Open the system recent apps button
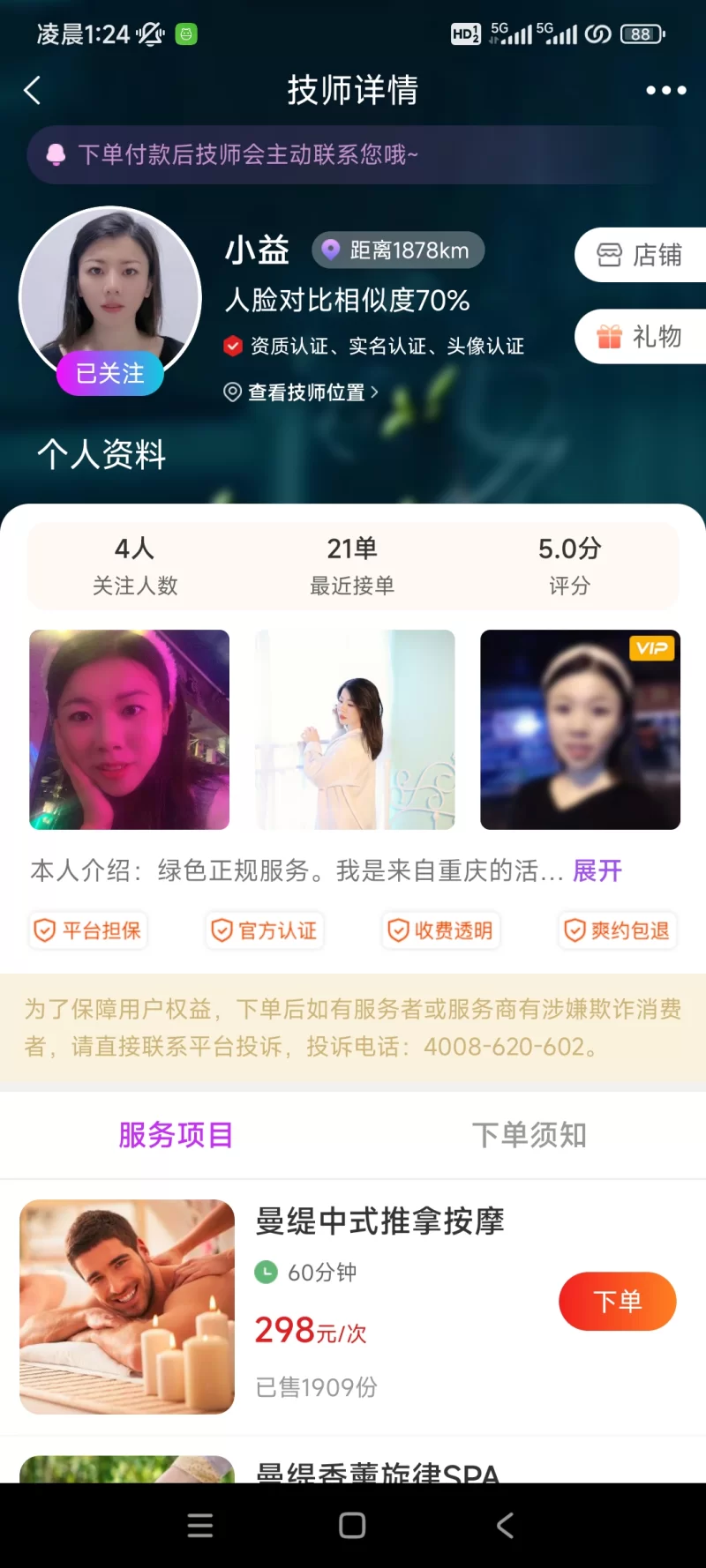This screenshot has width=706, height=1568. [200, 1526]
